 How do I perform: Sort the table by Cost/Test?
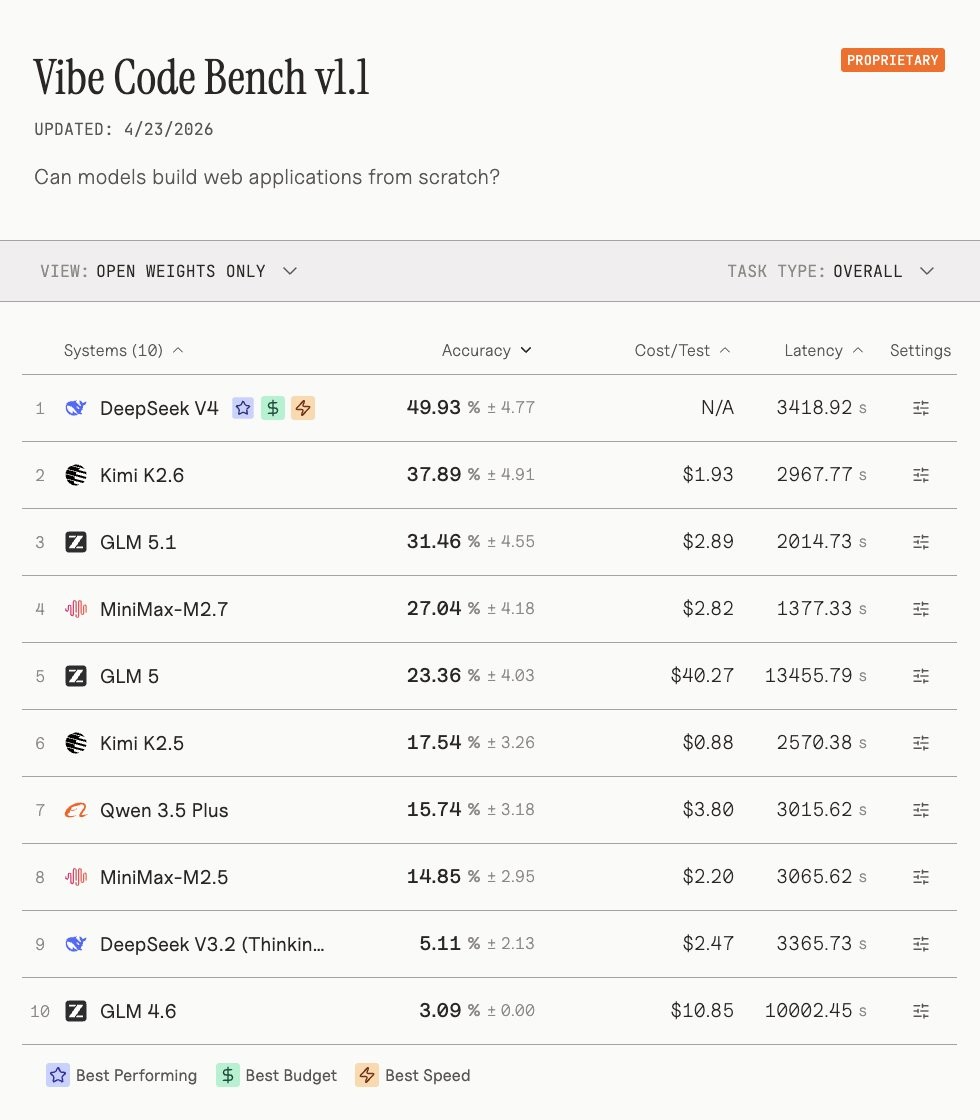pos(682,351)
